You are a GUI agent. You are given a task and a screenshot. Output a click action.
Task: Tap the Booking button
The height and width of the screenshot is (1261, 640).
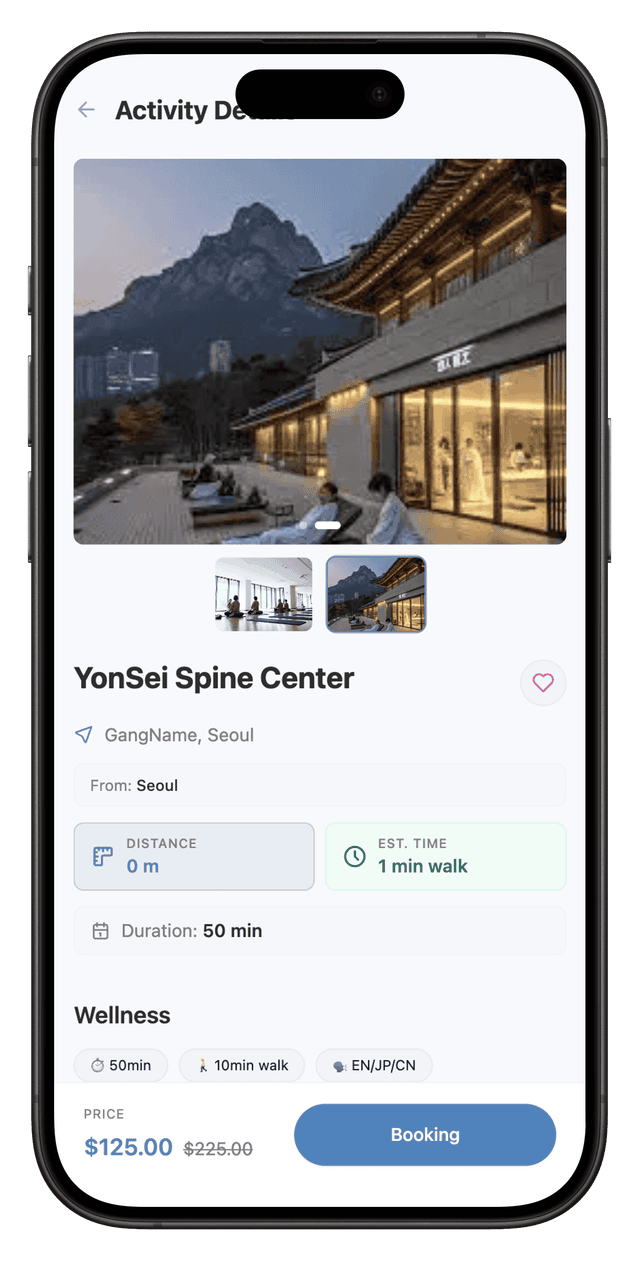pos(425,1135)
